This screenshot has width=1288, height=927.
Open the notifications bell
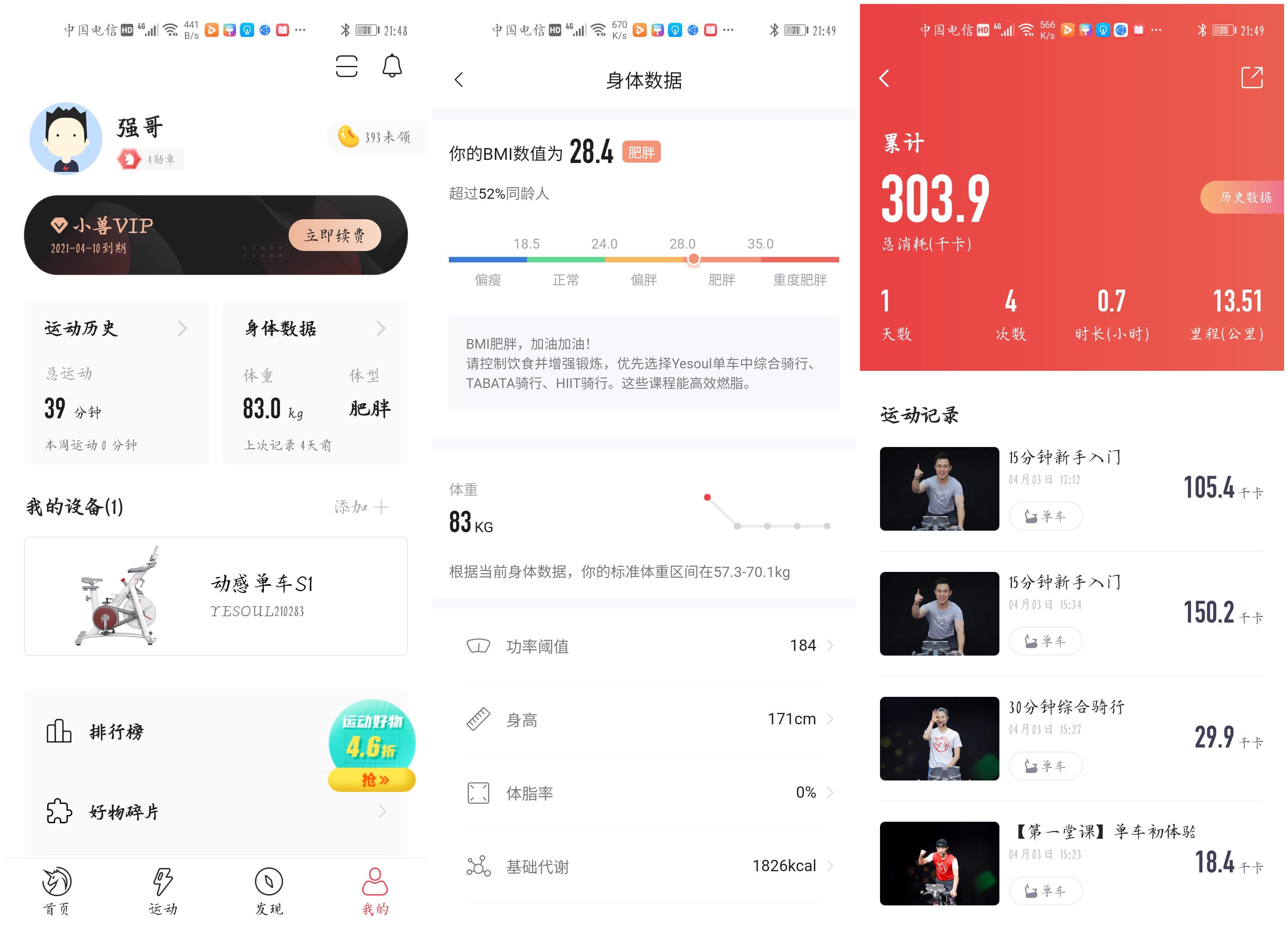point(391,66)
